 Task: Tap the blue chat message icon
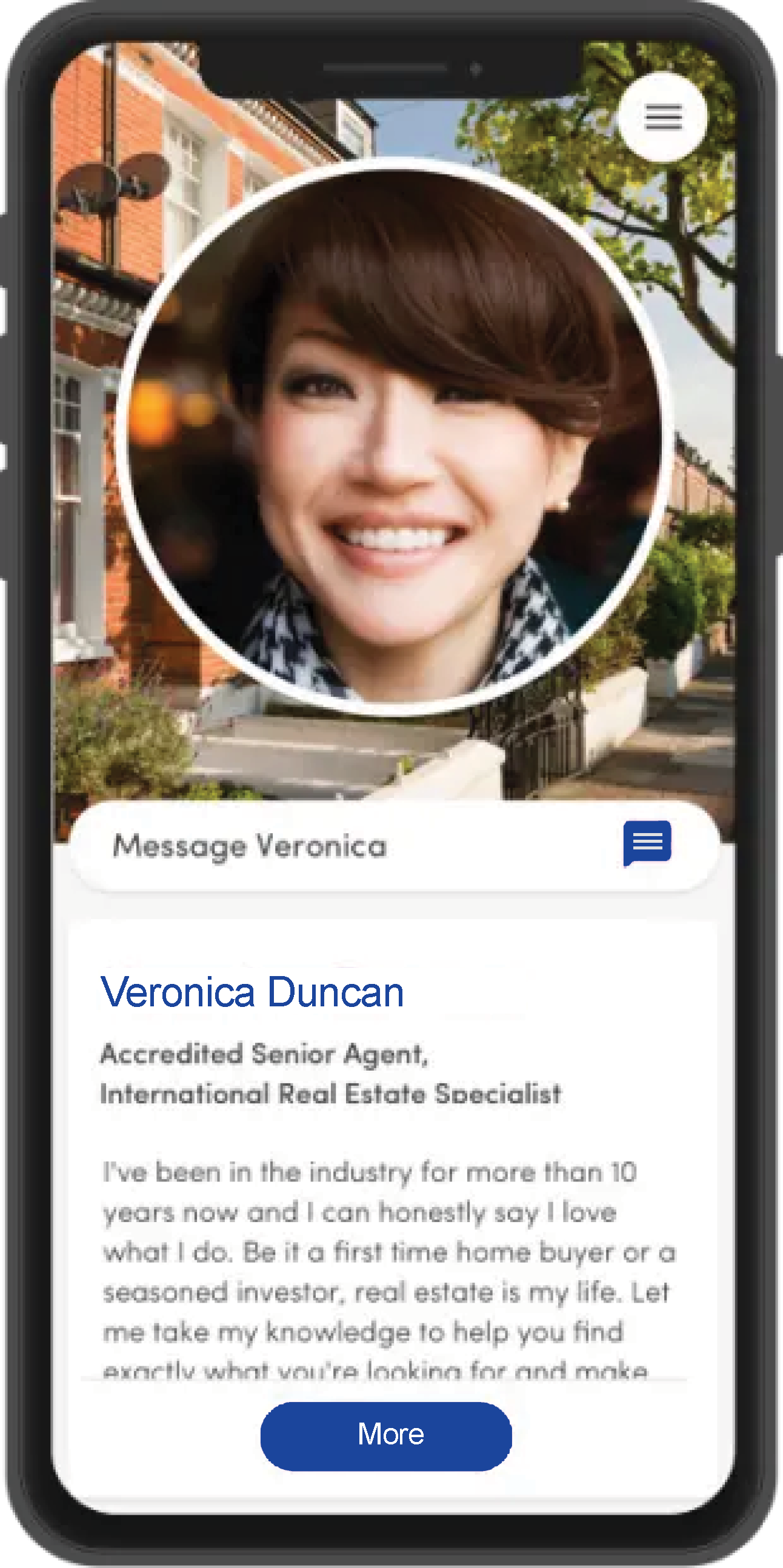pos(647,843)
